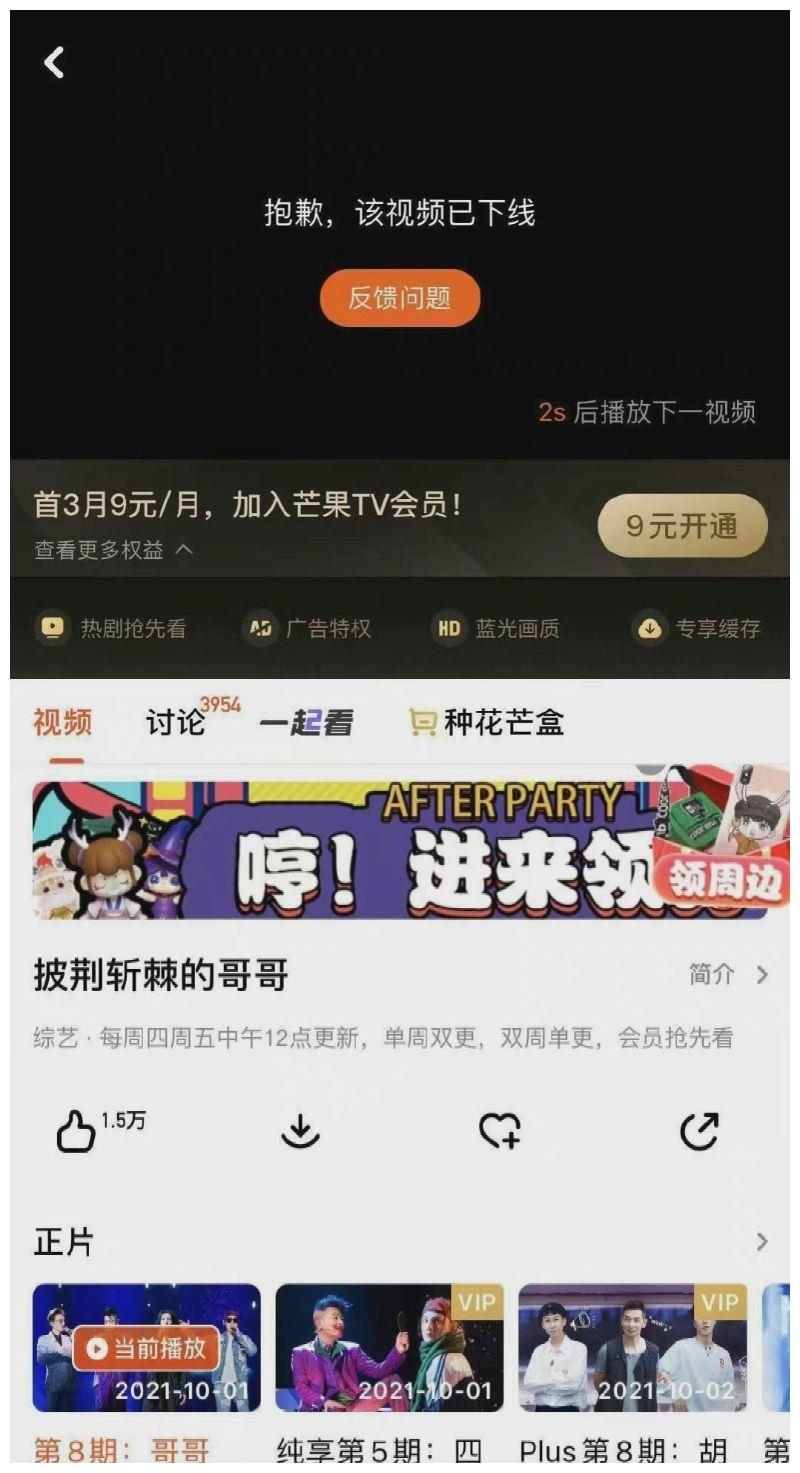
Task: Open the 一起看 tab
Action: tap(306, 722)
